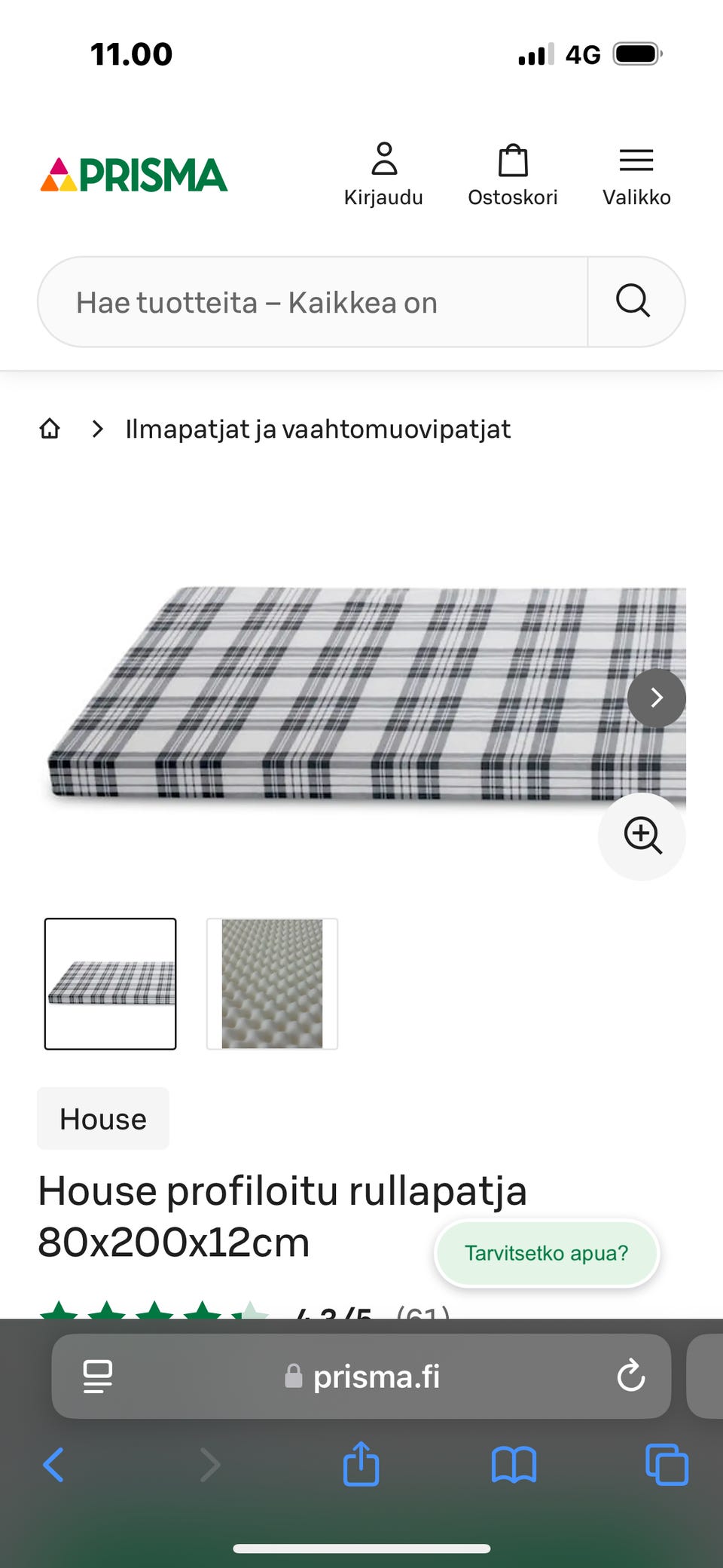Open the Tarvitsetko apua help chat

[546, 1253]
